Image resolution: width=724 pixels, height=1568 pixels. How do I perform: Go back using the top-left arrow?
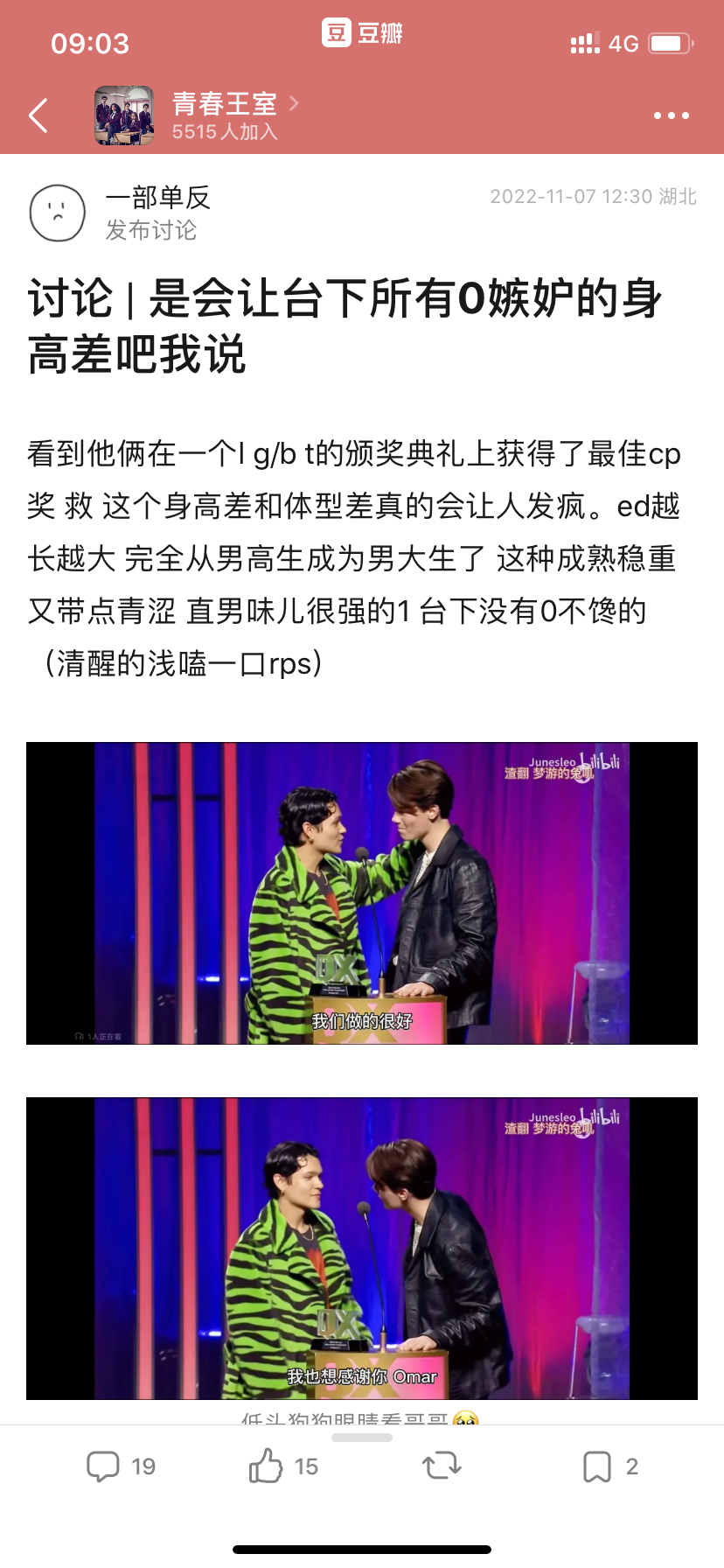click(38, 115)
